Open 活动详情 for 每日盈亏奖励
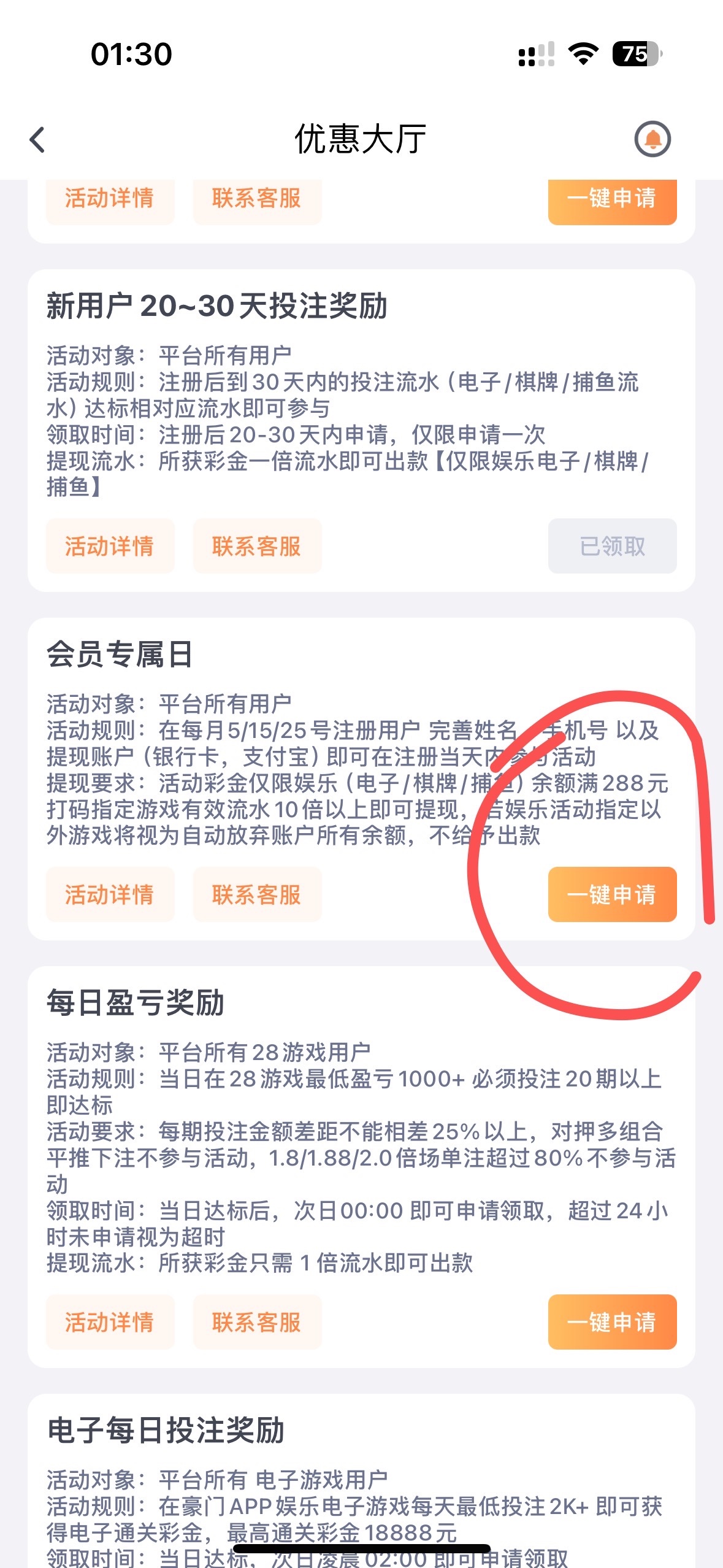Screen dimensions: 723x1568 (x=110, y=1322)
